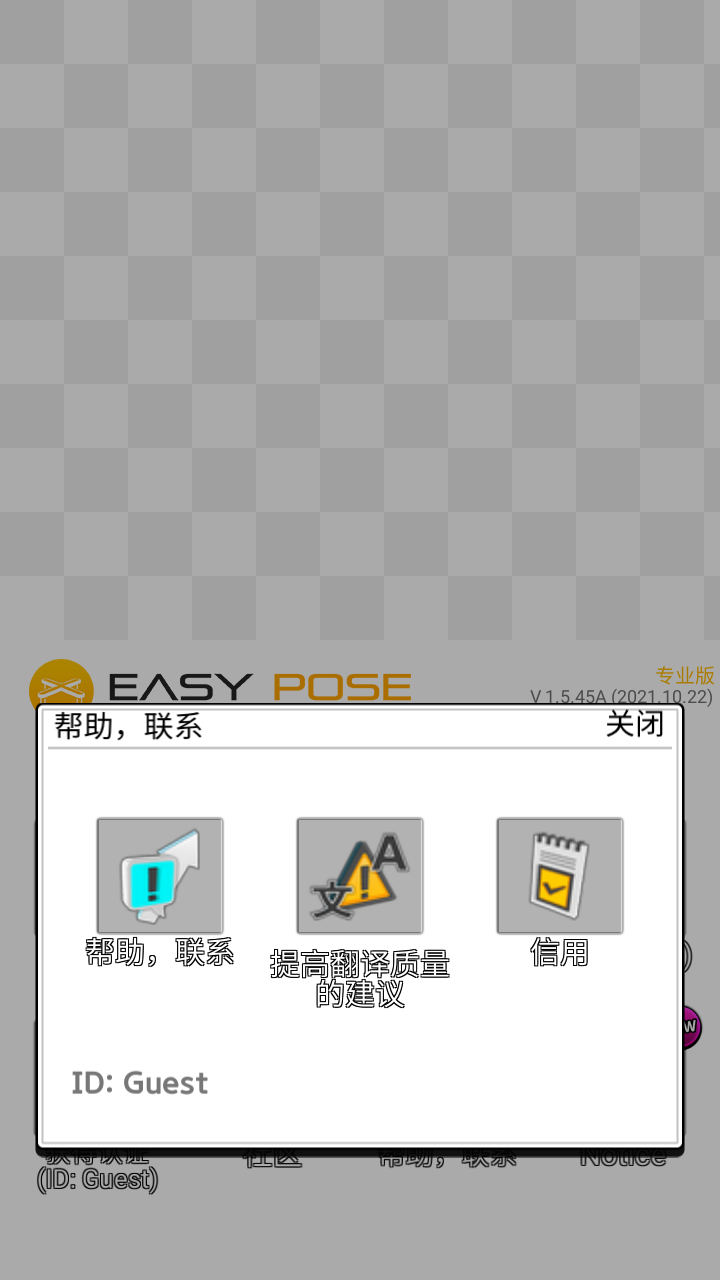Select 社区 in the bottom menu
Viewport: 720px width, 1280px height.
(272, 1157)
